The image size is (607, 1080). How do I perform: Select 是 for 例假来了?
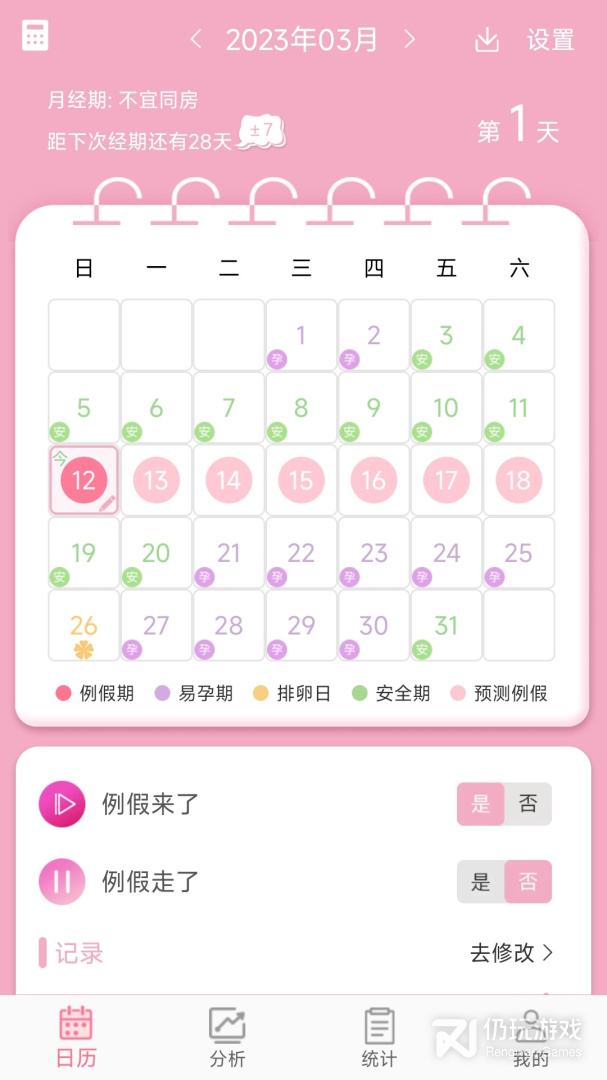pos(481,804)
